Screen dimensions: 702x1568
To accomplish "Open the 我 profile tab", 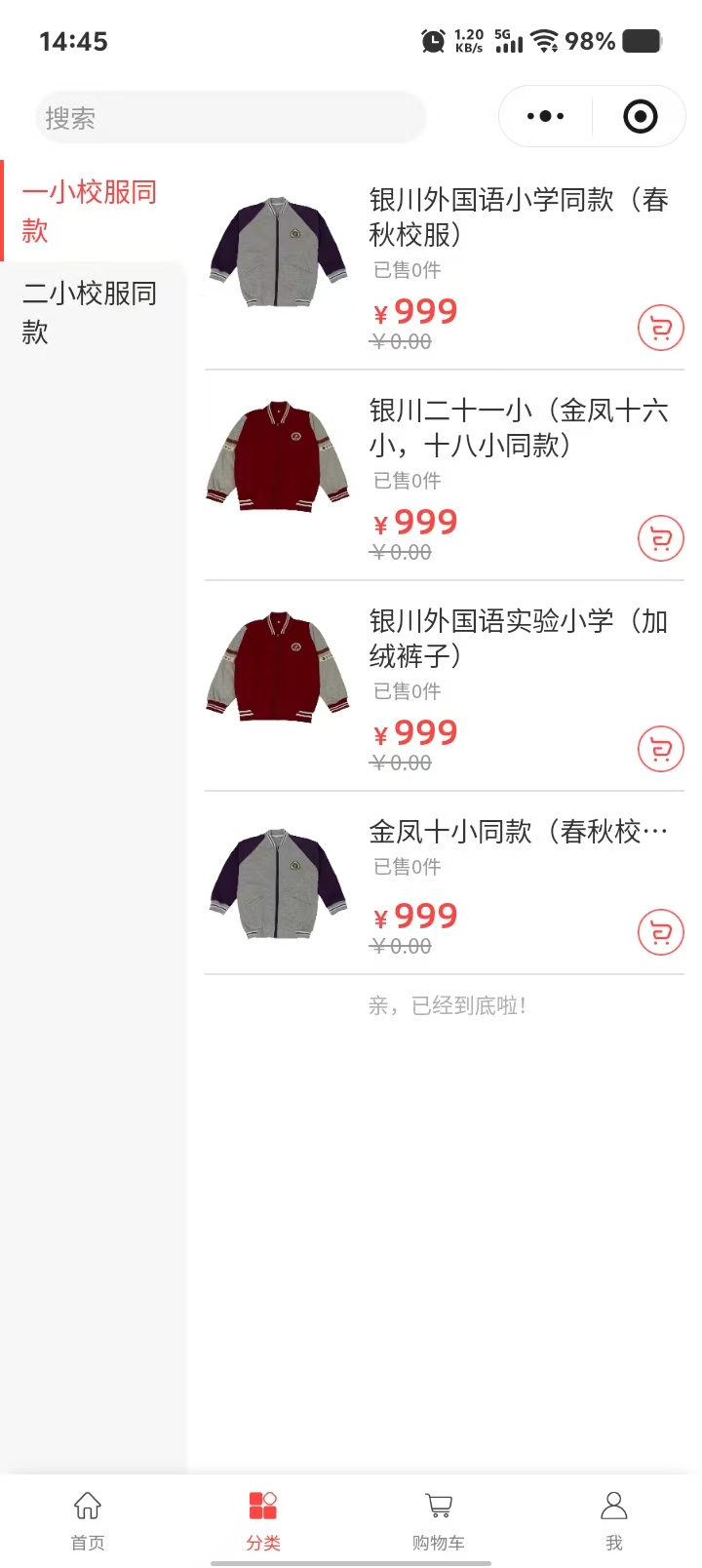I will pos(614,1519).
